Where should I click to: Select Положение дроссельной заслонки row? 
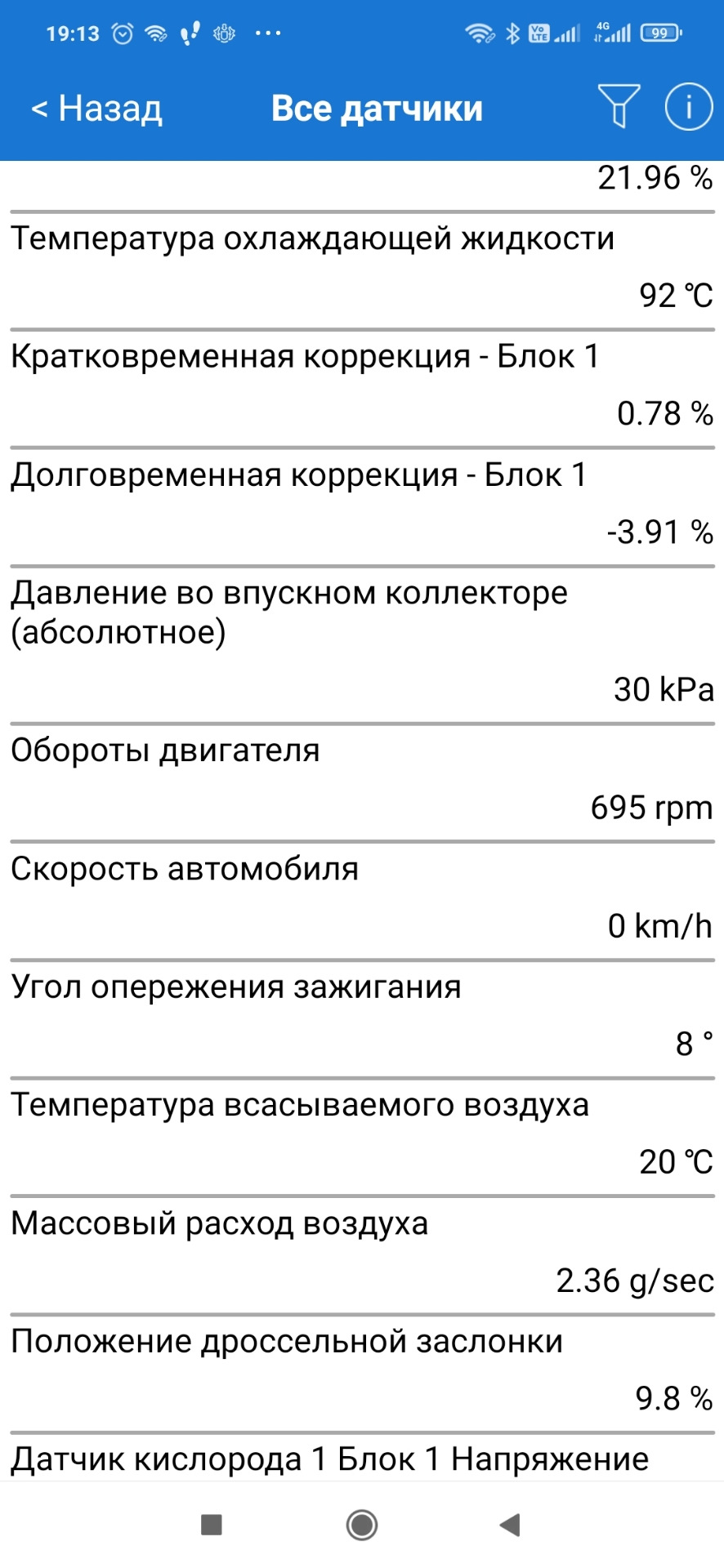[x=361, y=1372]
